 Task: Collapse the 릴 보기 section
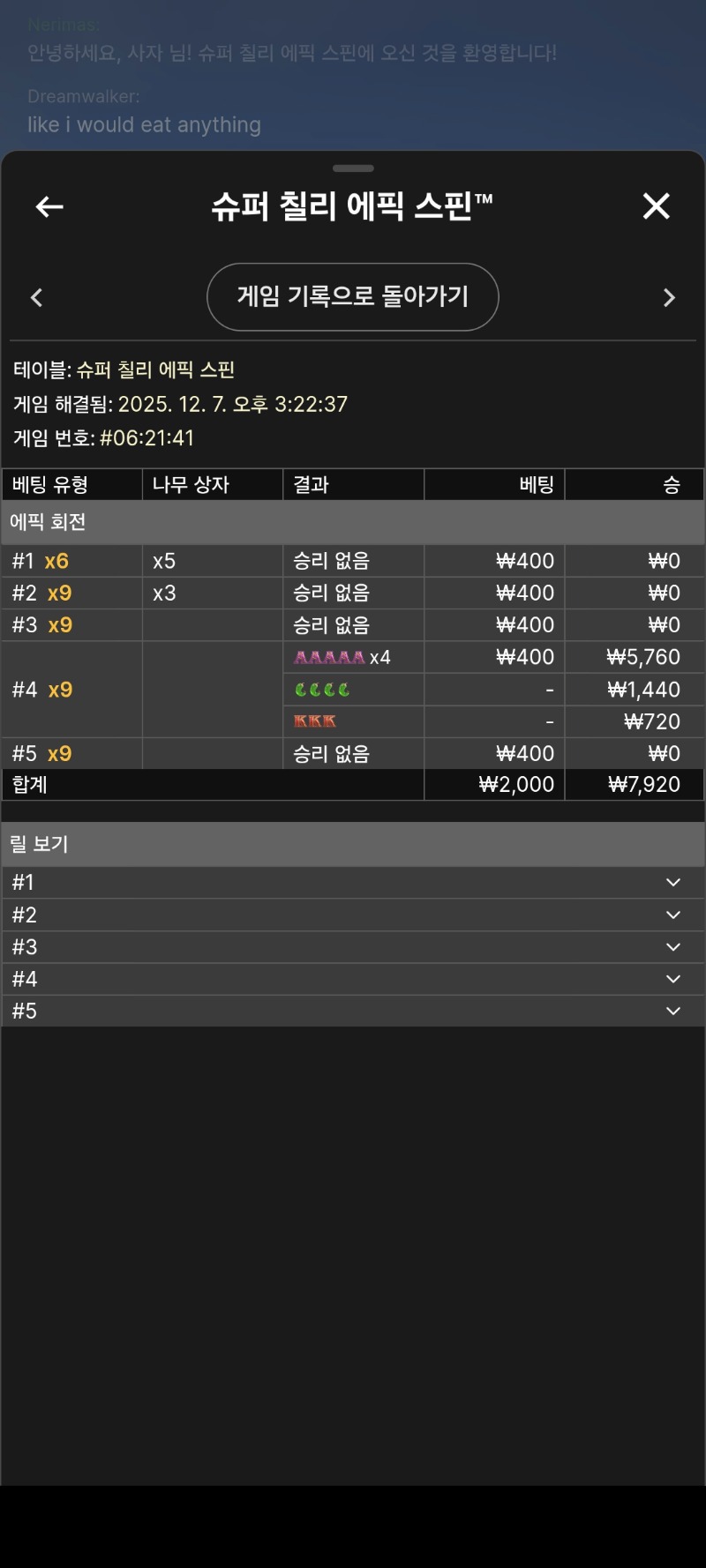point(353,844)
